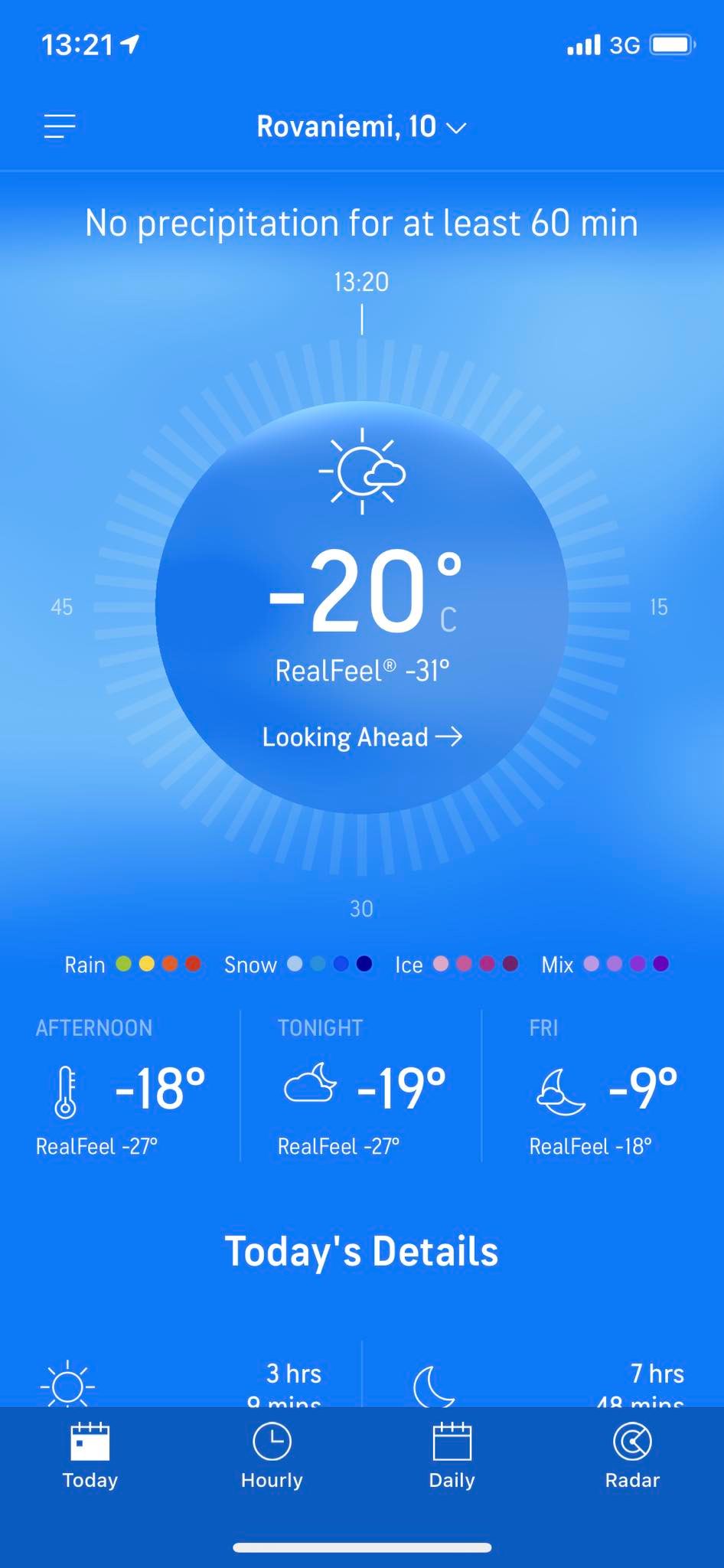The width and height of the screenshot is (724, 1568).
Task: Go to the Radar tab
Action: [632, 1456]
